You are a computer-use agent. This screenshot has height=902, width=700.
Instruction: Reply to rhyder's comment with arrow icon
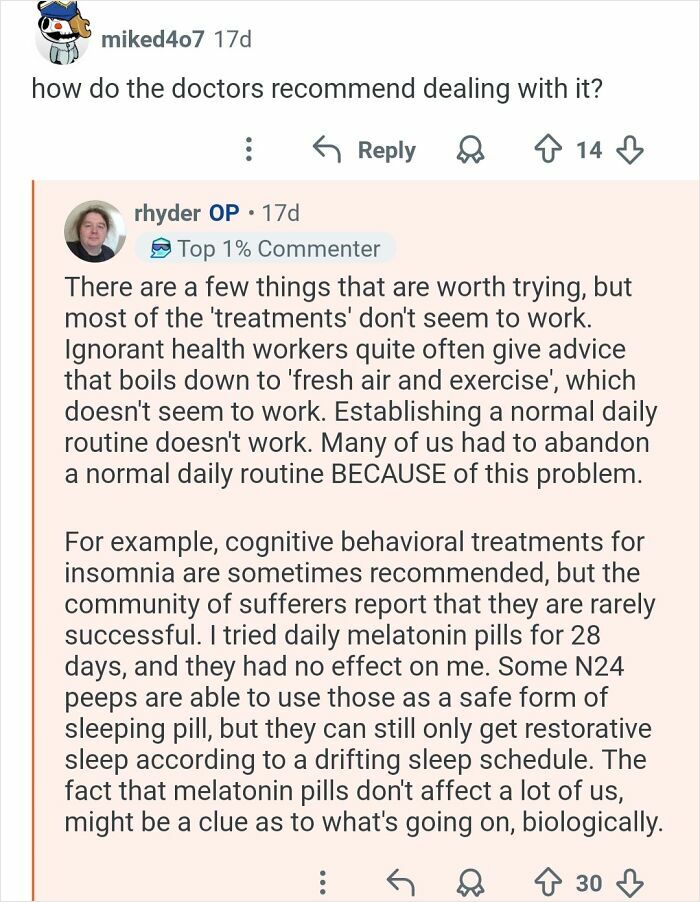click(x=400, y=881)
